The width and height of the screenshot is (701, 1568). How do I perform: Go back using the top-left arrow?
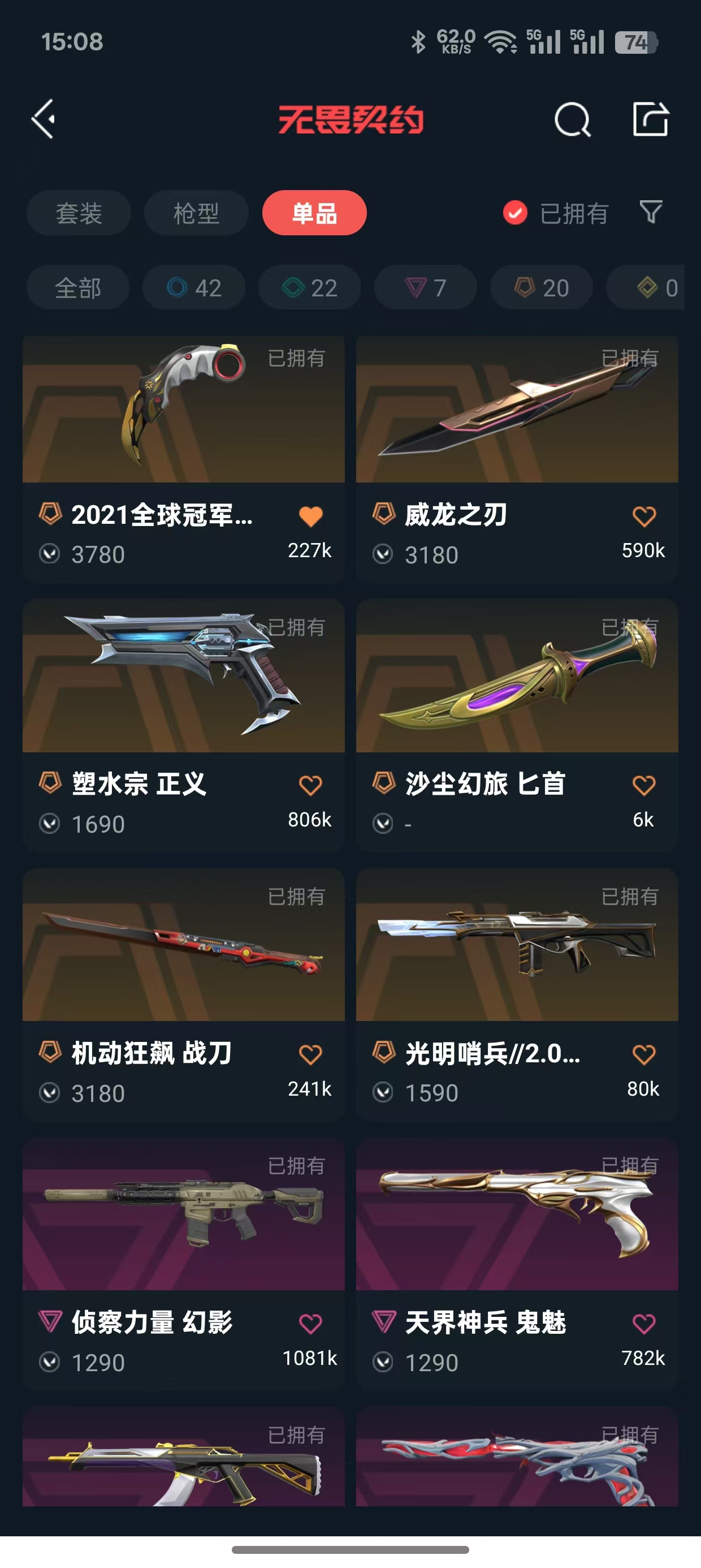click(44, 119)
